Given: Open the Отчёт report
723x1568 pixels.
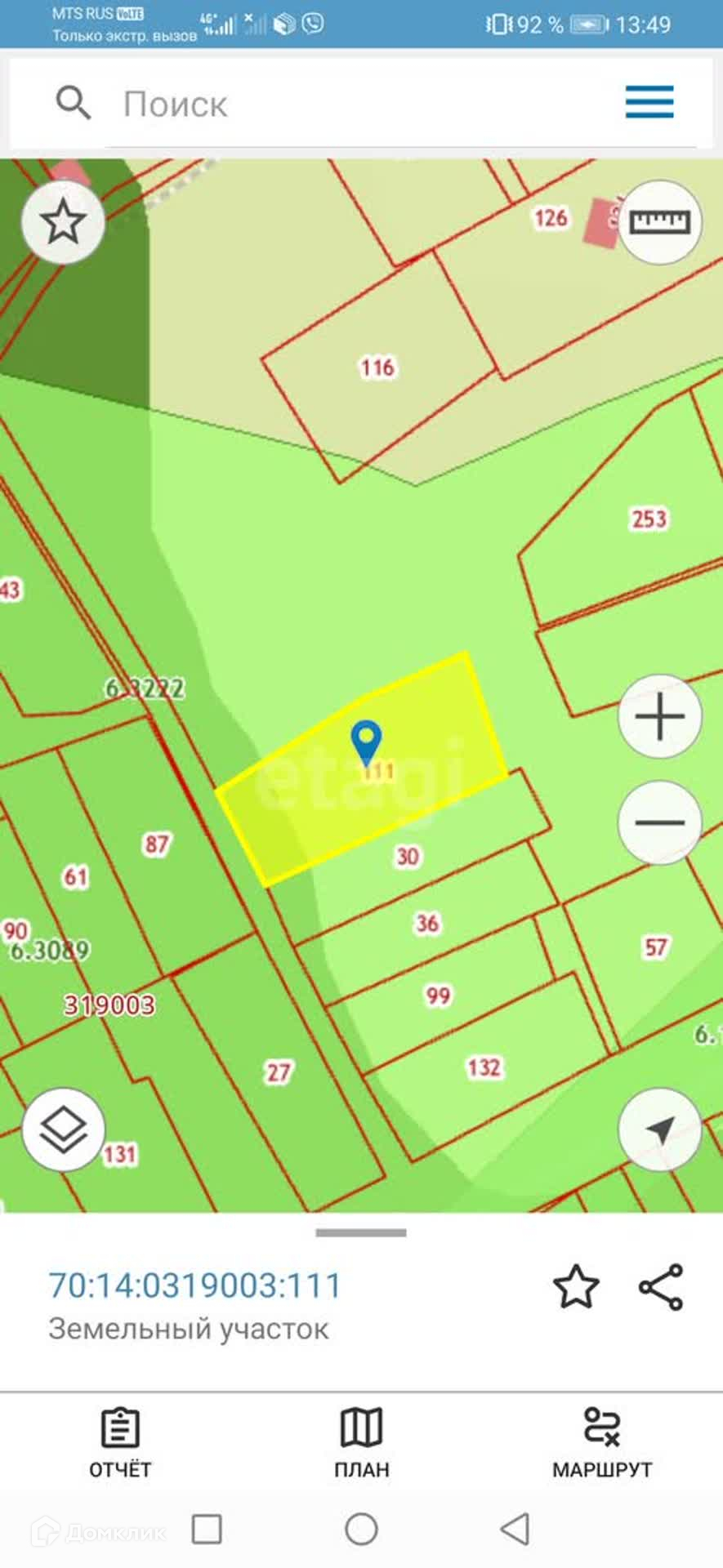Looking at the screenshot, I should pyautogui.click(x=120, y=1444).
